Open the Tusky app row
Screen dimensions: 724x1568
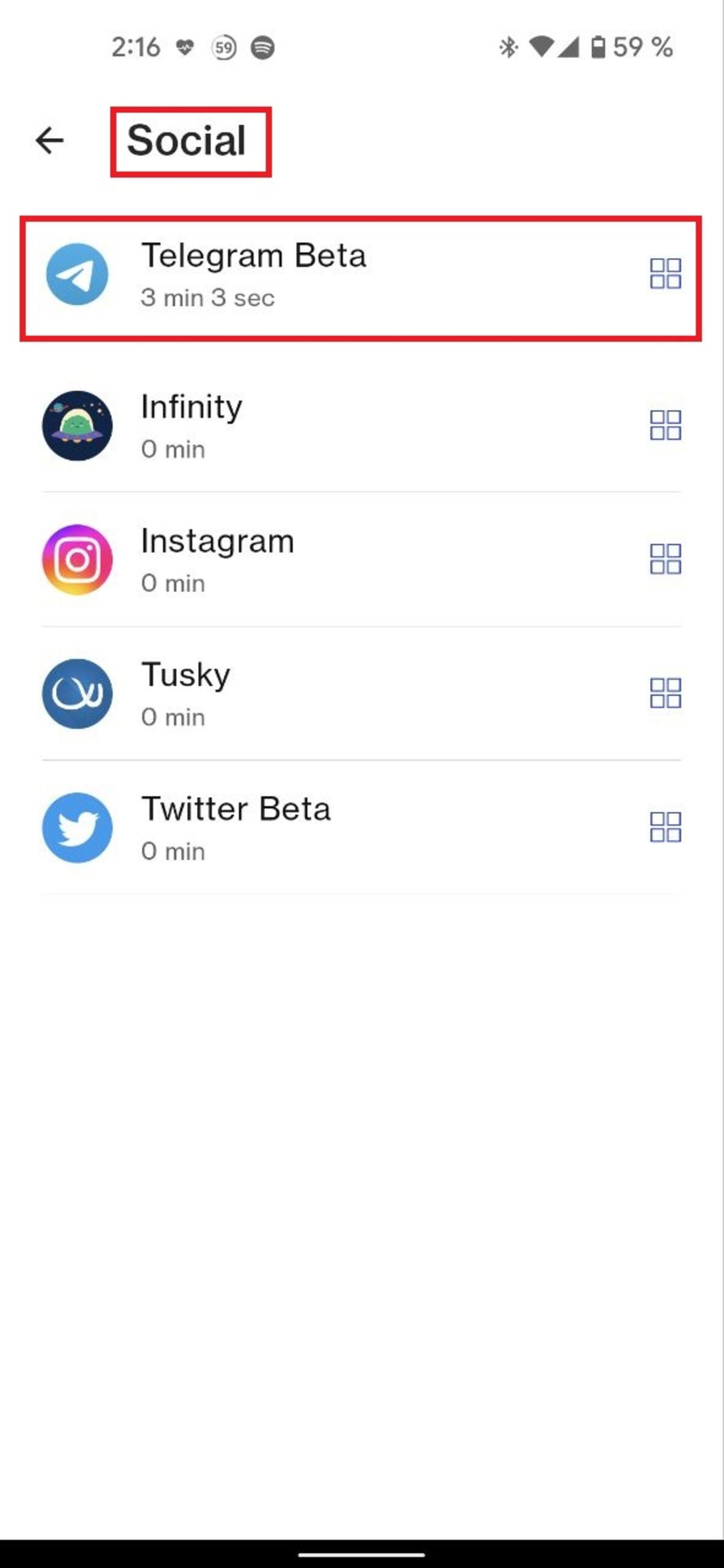[x=304, y=694]
